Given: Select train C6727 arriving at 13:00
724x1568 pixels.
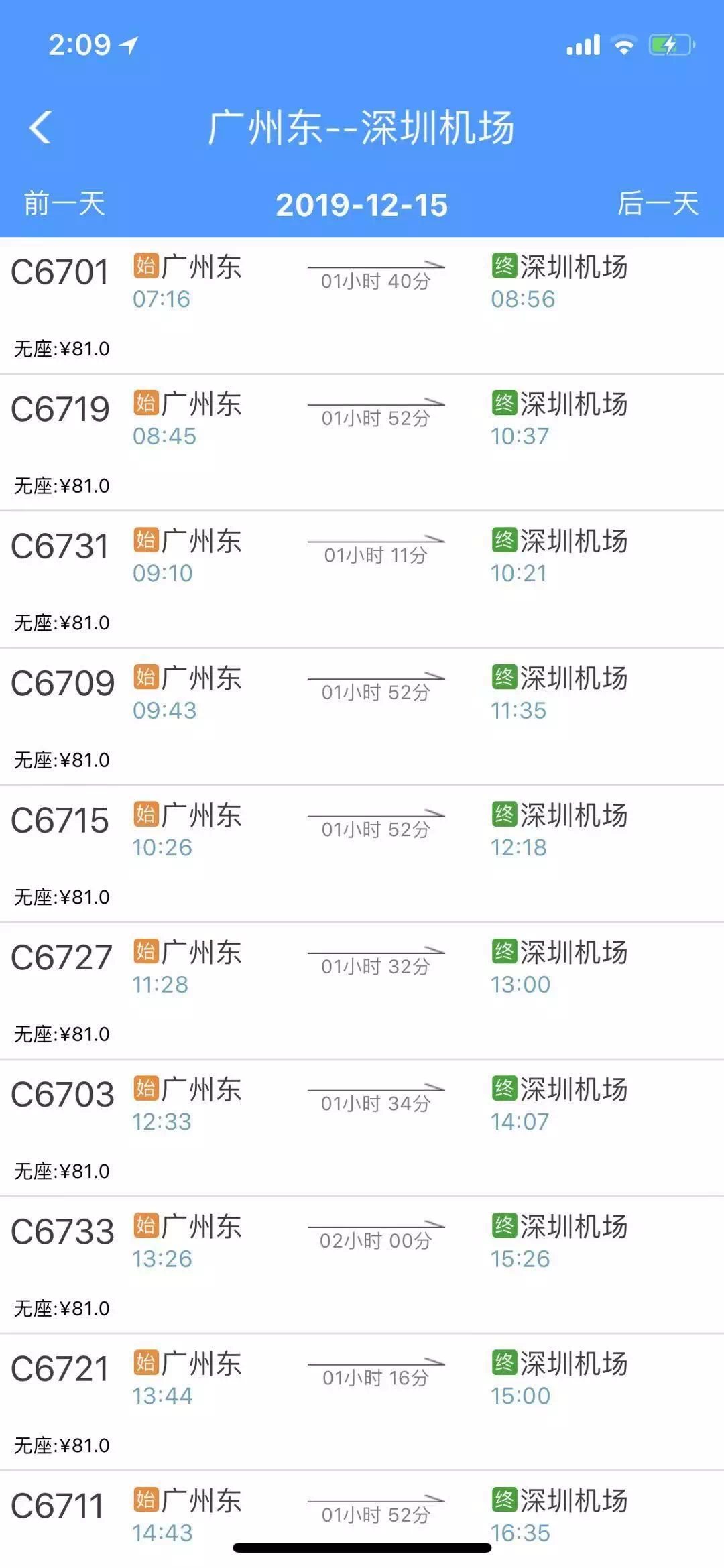Looking at the screenshot, I should 362,991.
